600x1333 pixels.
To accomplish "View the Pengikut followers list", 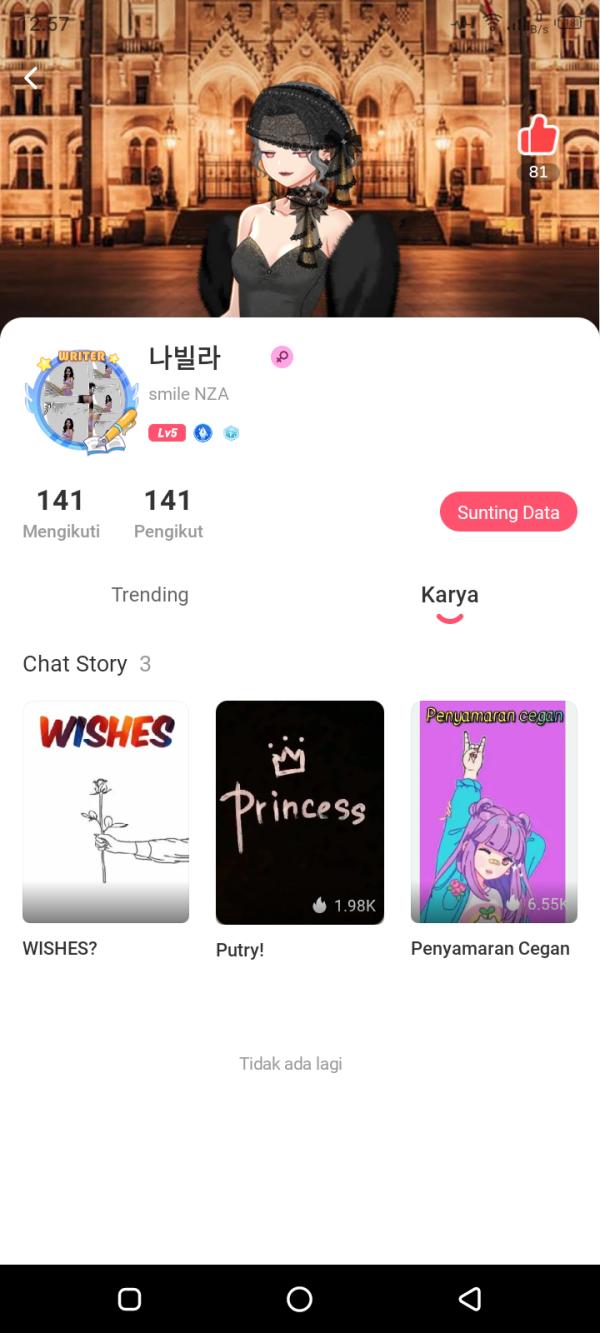I will pos(168,513).
